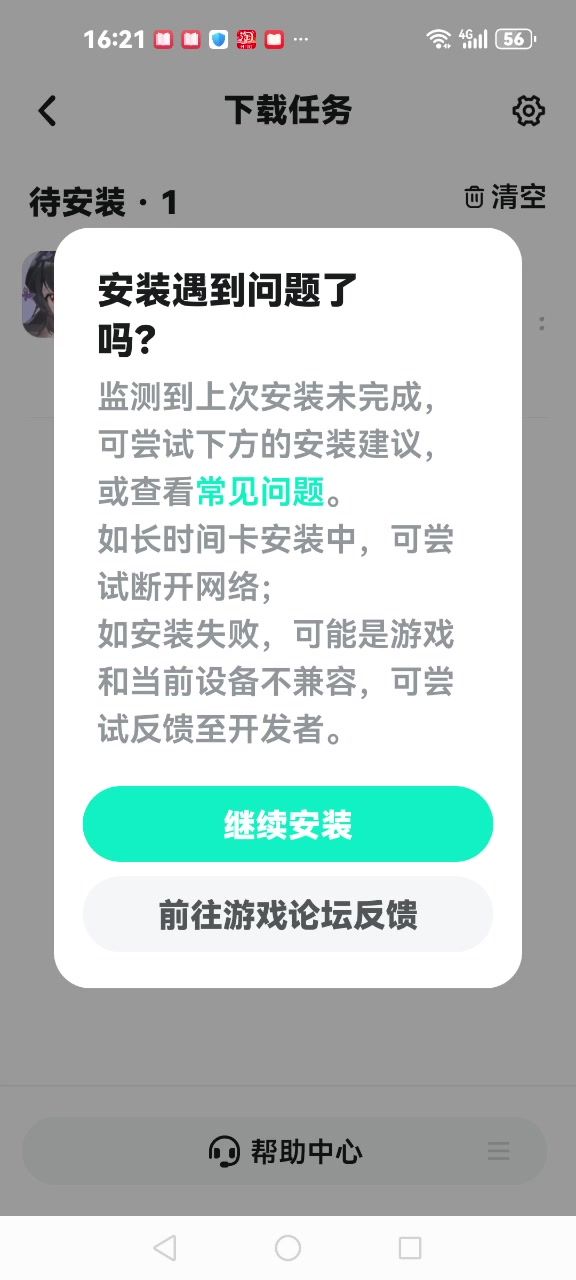
Task: Tap the system back button
Action: pyautogui.click(x=165, y=1247)
